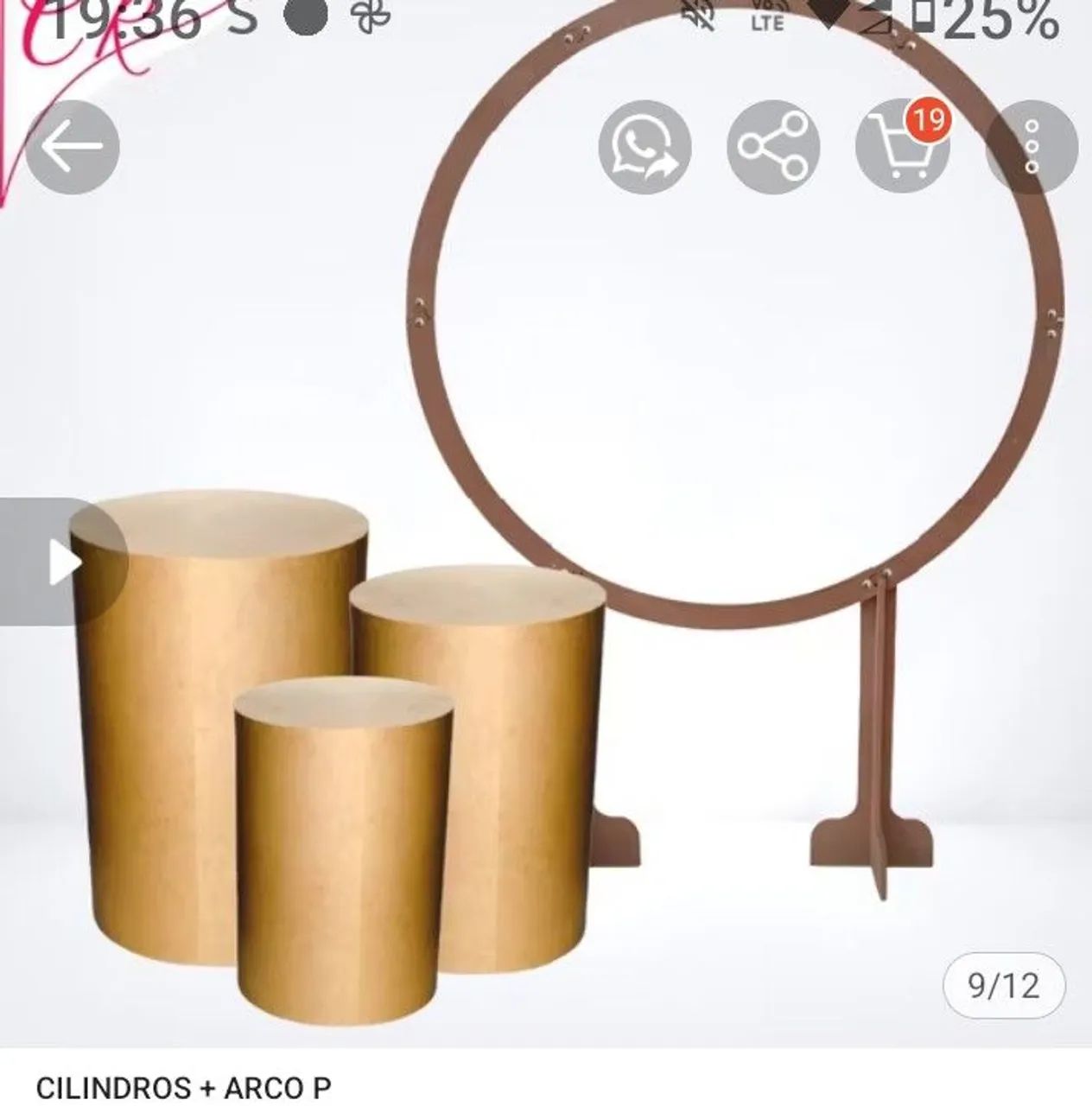Go back using the arrow button
This screenshot has width=1092, height=1106.
pyautogui.click(x=73, y=147)
